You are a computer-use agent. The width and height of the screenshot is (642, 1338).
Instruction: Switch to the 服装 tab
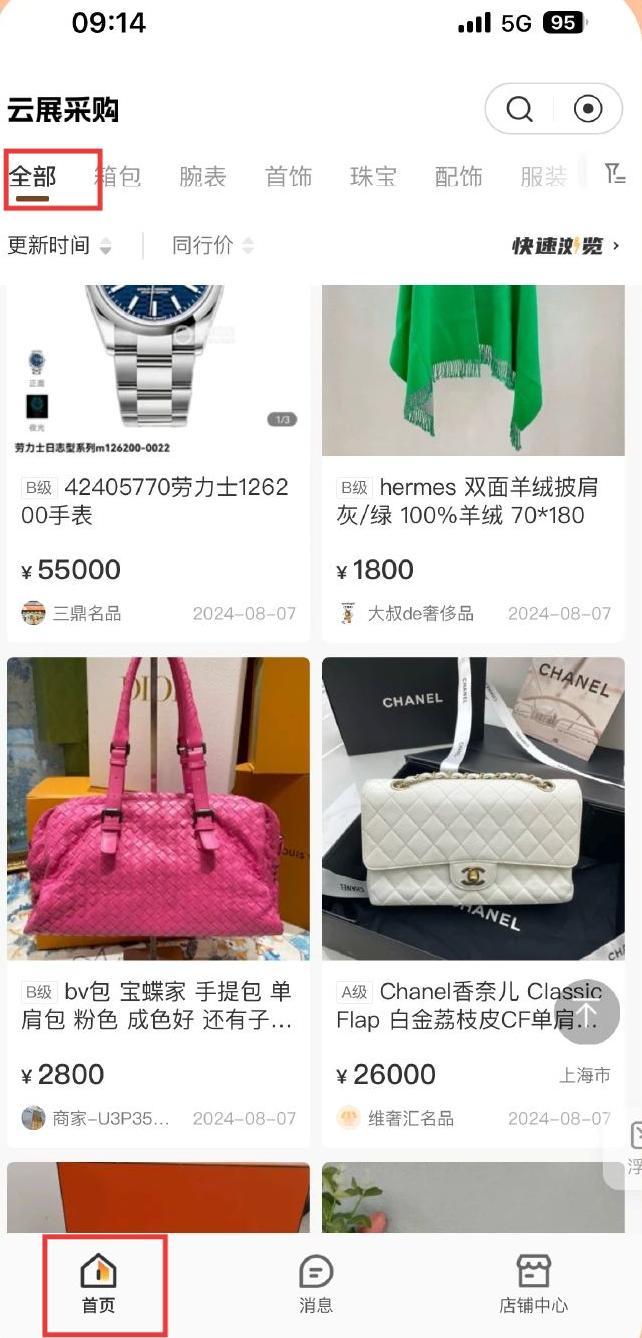543,177
